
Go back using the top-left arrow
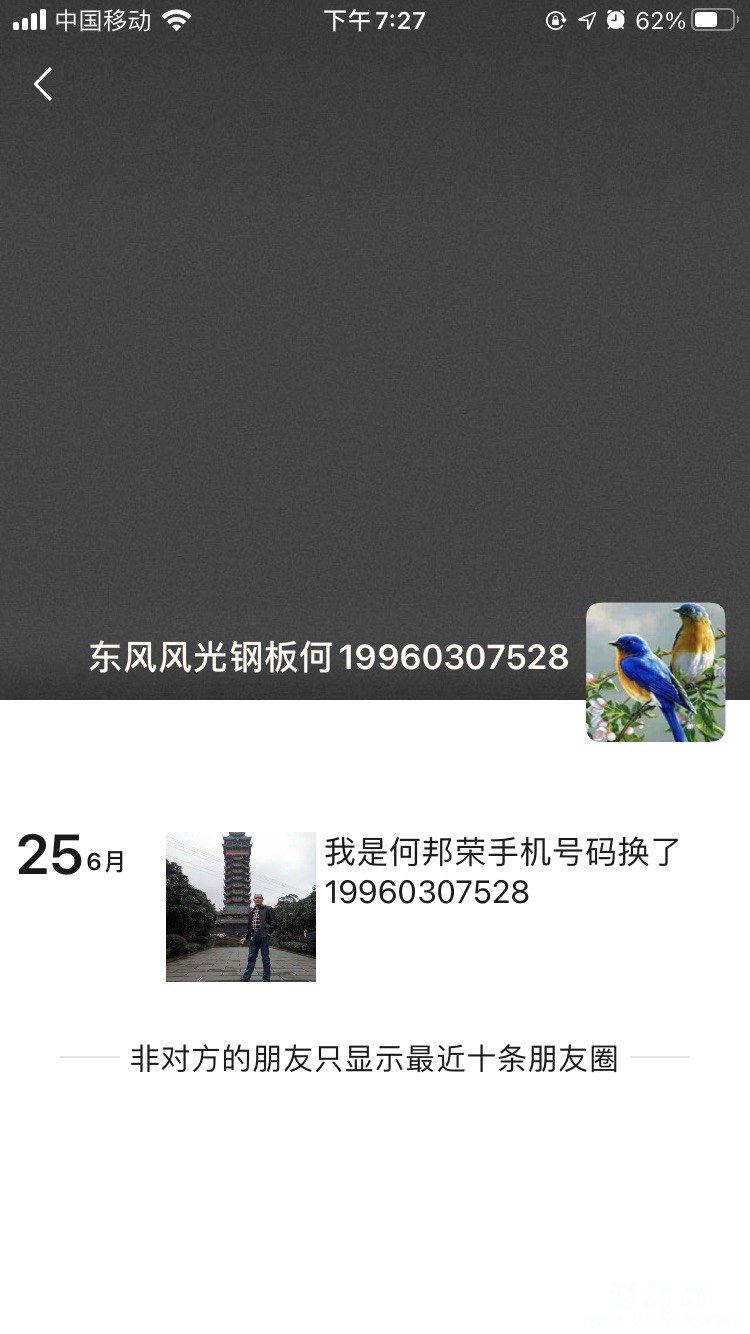coord(43,85)
